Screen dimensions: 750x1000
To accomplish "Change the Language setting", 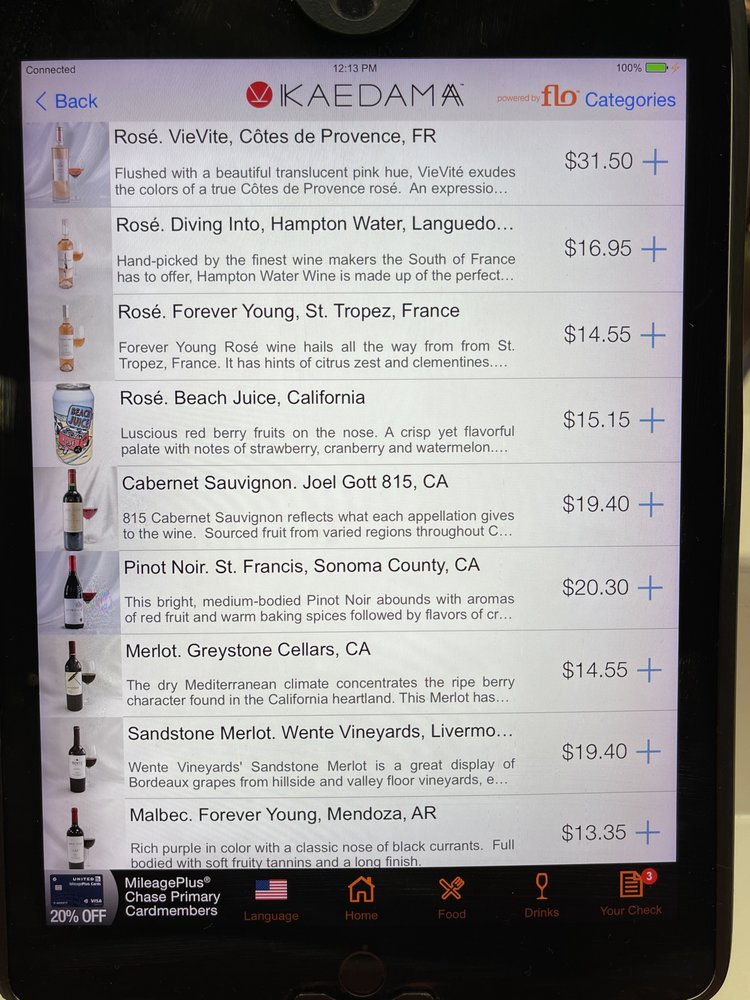I will [271, 898].
